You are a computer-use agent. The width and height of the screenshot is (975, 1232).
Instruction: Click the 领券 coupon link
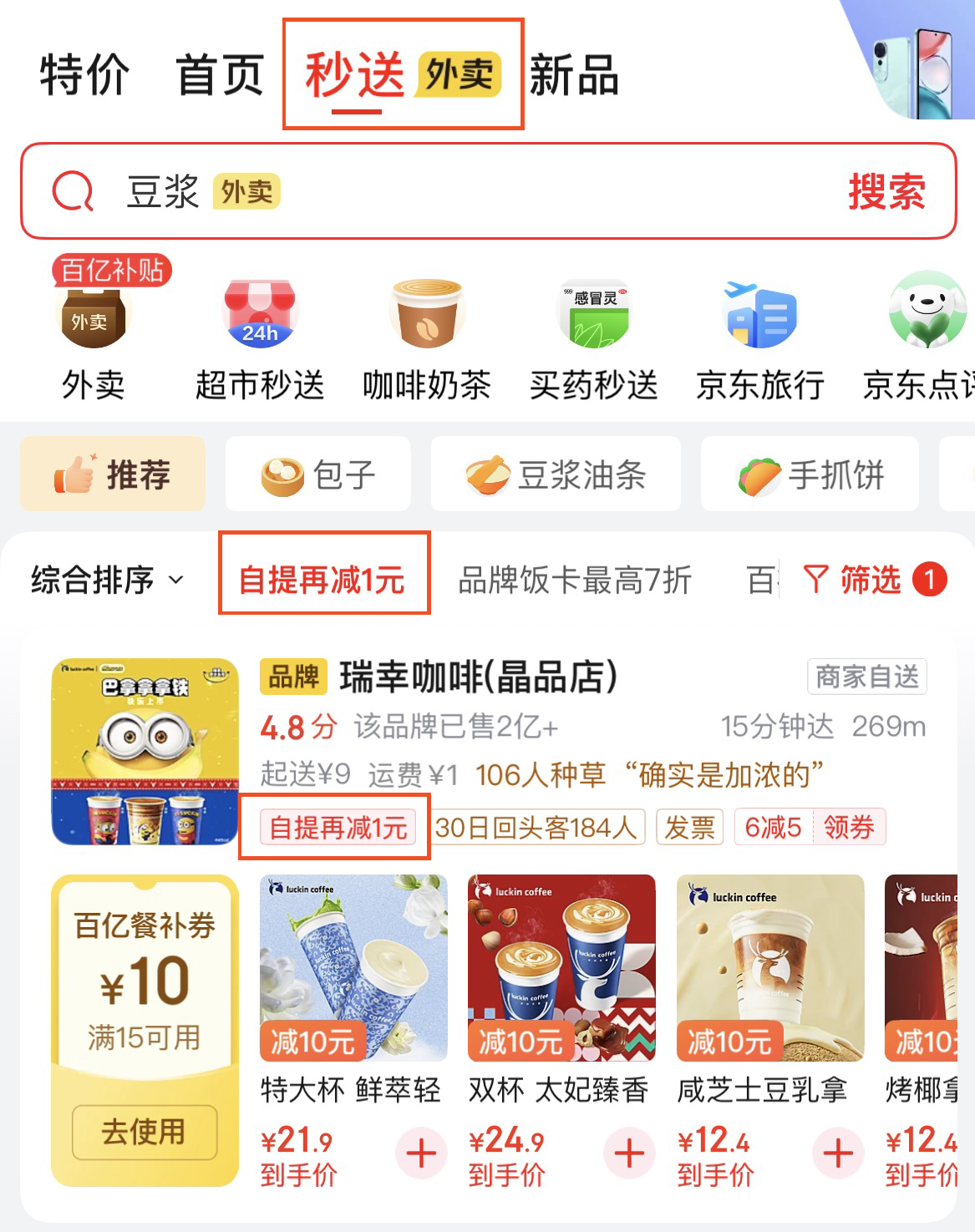click(848, 828)
